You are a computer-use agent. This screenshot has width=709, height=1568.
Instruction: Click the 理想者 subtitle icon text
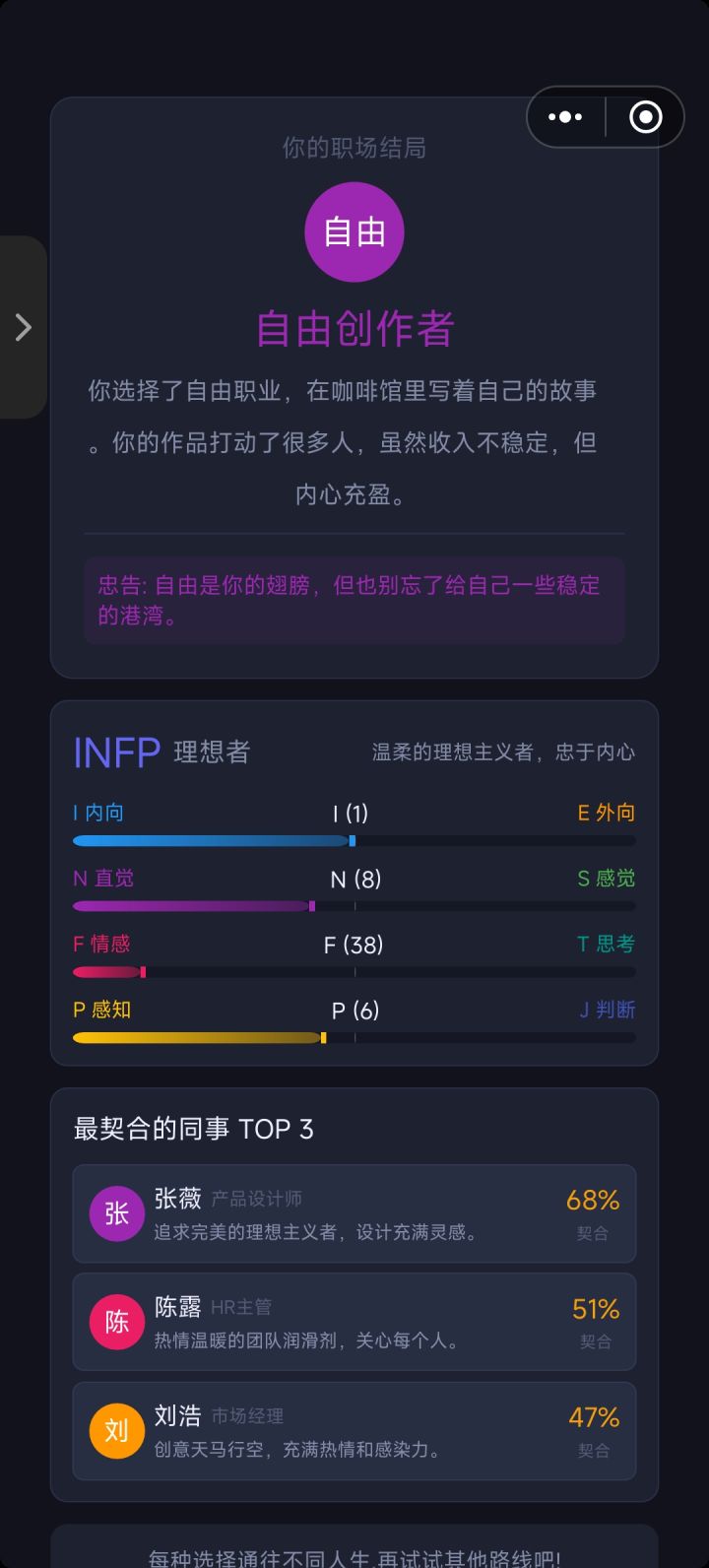point(211,752)
